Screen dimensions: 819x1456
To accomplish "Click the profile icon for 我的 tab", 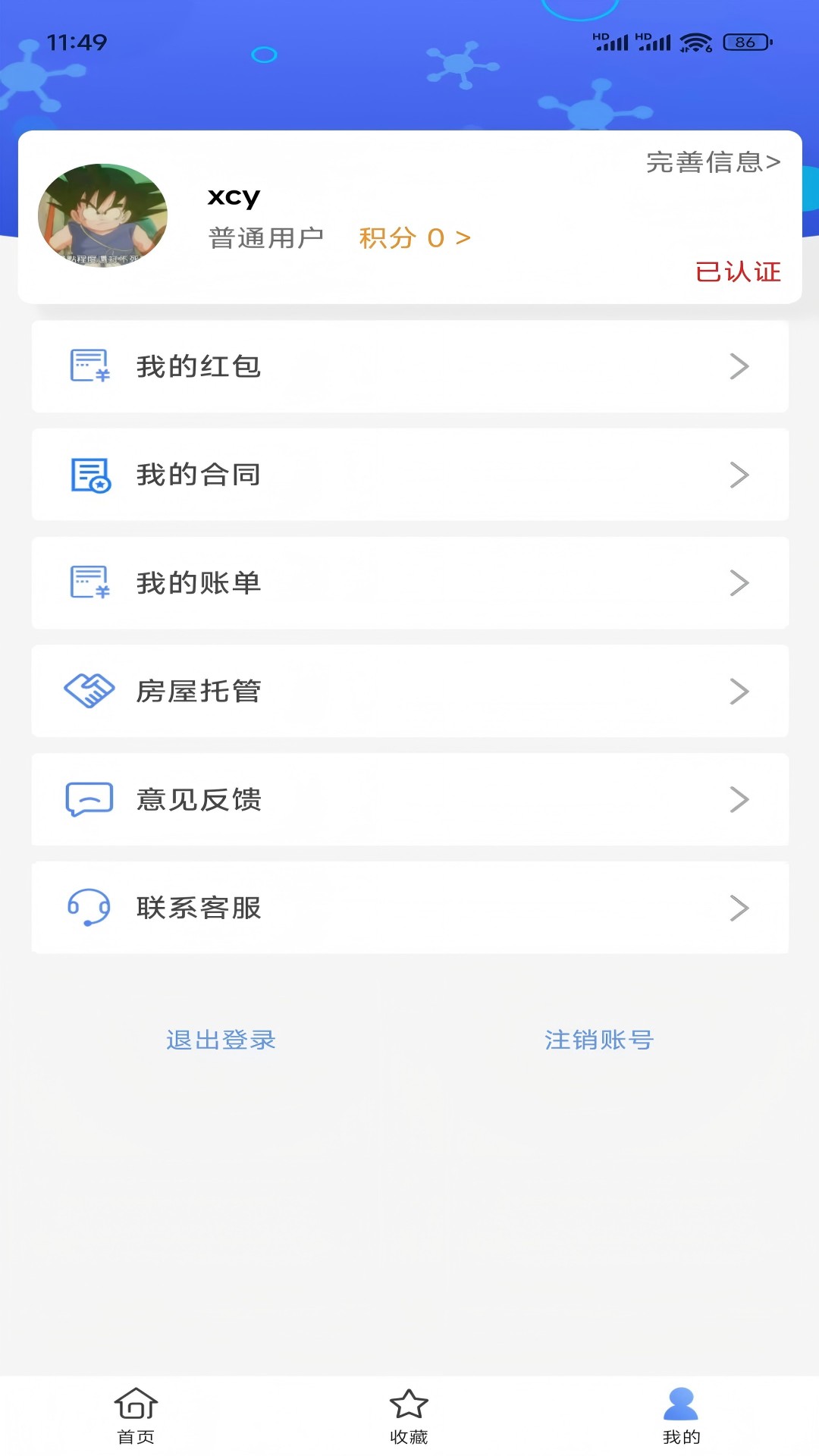I will [x=681, y=1404].
